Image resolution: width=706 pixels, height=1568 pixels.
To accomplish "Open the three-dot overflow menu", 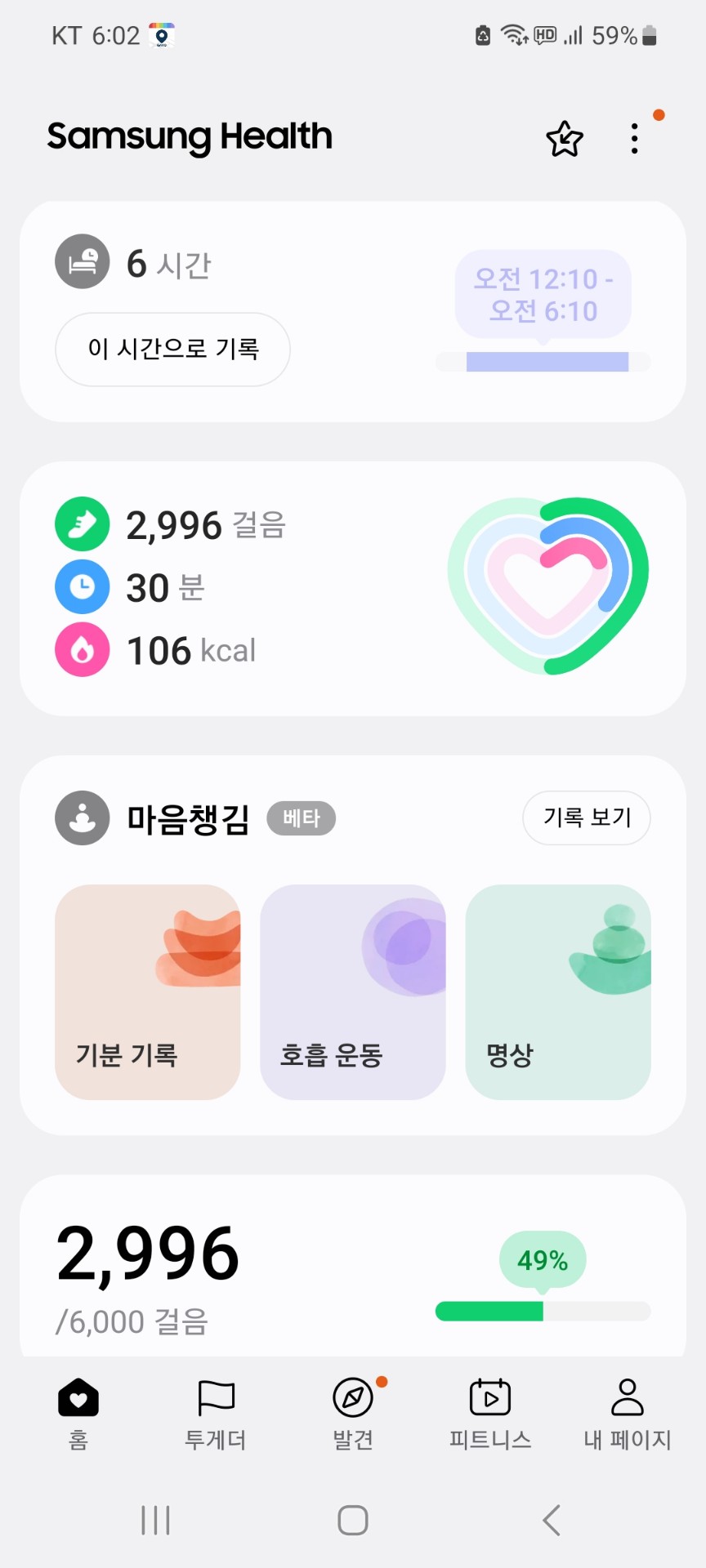I will tap(634, 139).
